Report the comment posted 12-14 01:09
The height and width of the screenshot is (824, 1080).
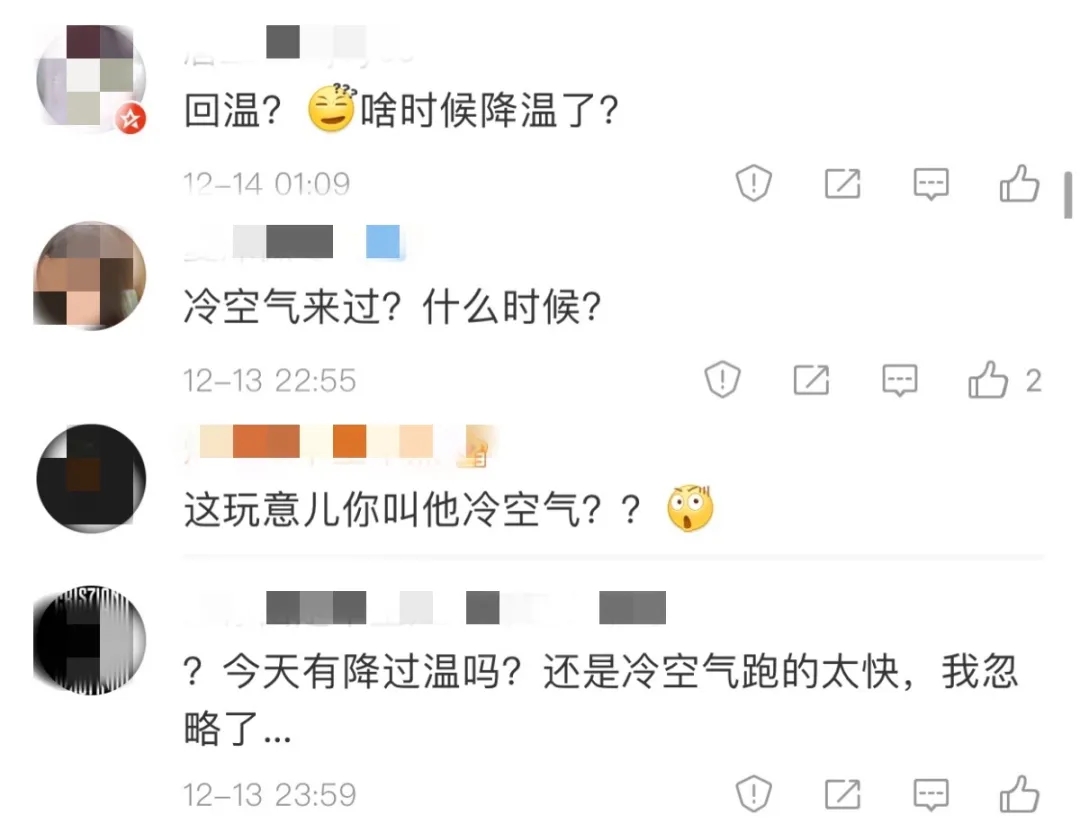[x=754, y=184]
